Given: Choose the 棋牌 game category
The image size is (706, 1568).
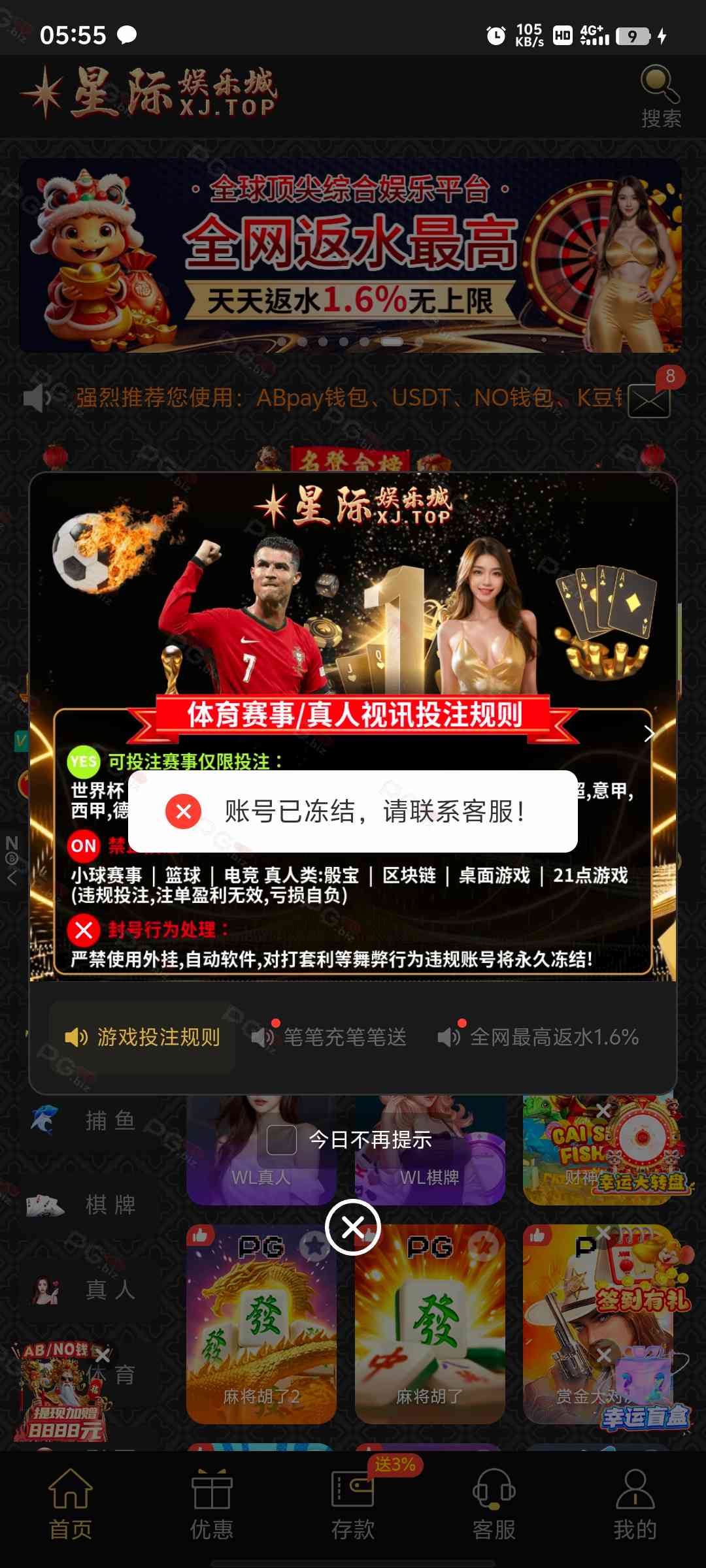Looking at the screenshot, I should [85, 1205].
